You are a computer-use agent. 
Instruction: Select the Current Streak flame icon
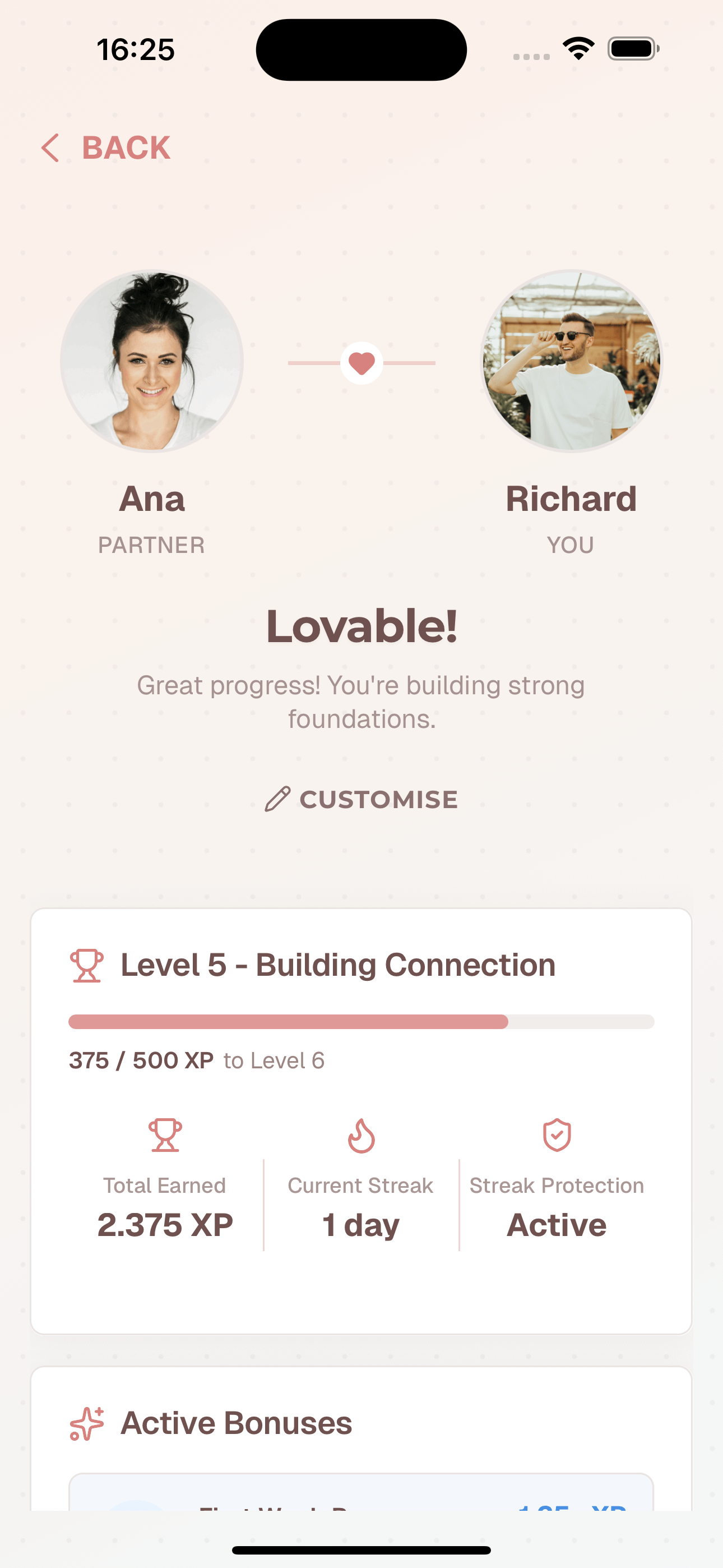[360, 1133]
